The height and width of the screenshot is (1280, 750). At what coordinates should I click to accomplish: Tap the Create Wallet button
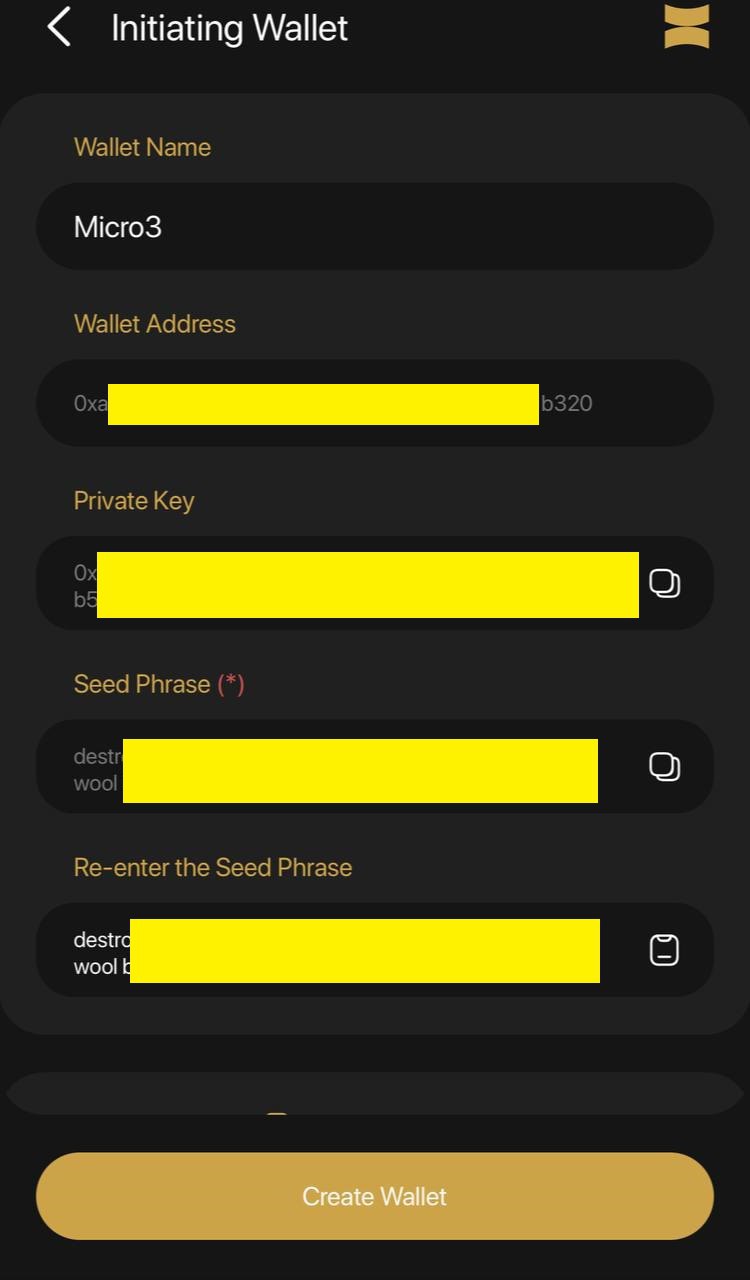[x=374, y=1196]
